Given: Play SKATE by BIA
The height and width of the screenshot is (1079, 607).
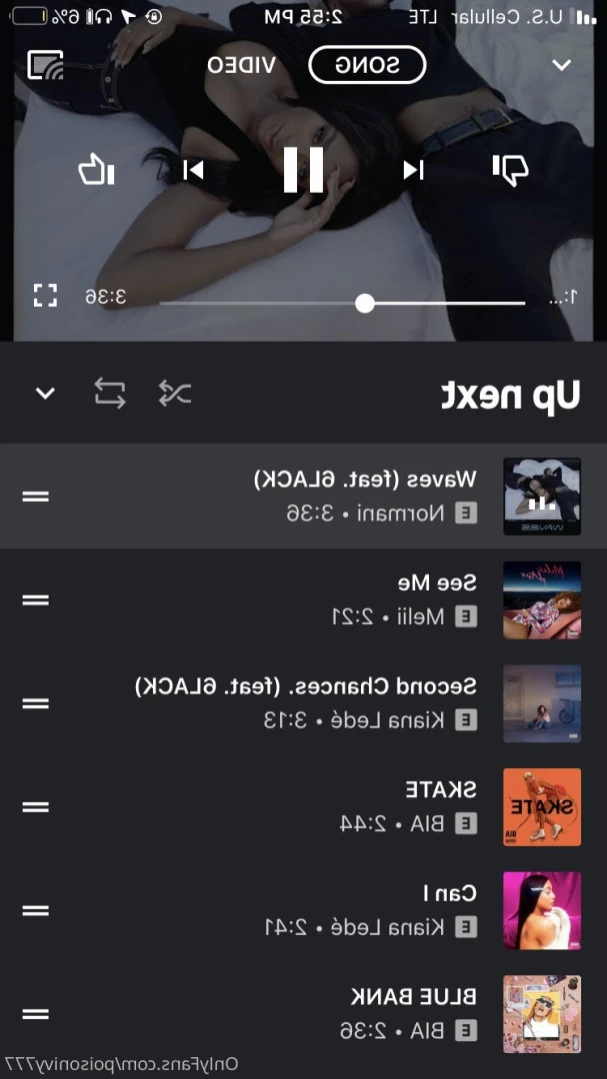Looking at the screenshot, I should click(300, 806).
